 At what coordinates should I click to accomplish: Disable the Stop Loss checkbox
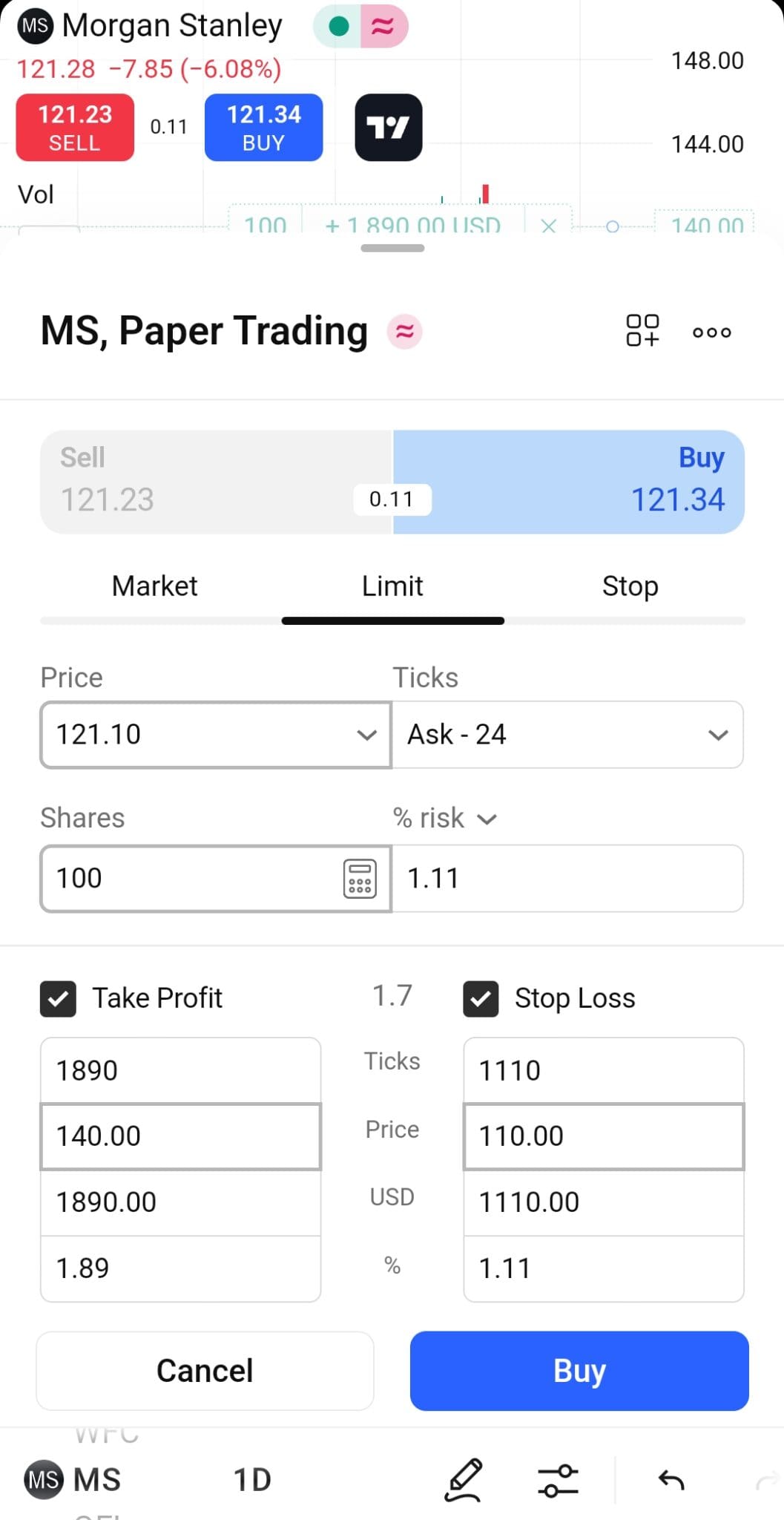481,997
